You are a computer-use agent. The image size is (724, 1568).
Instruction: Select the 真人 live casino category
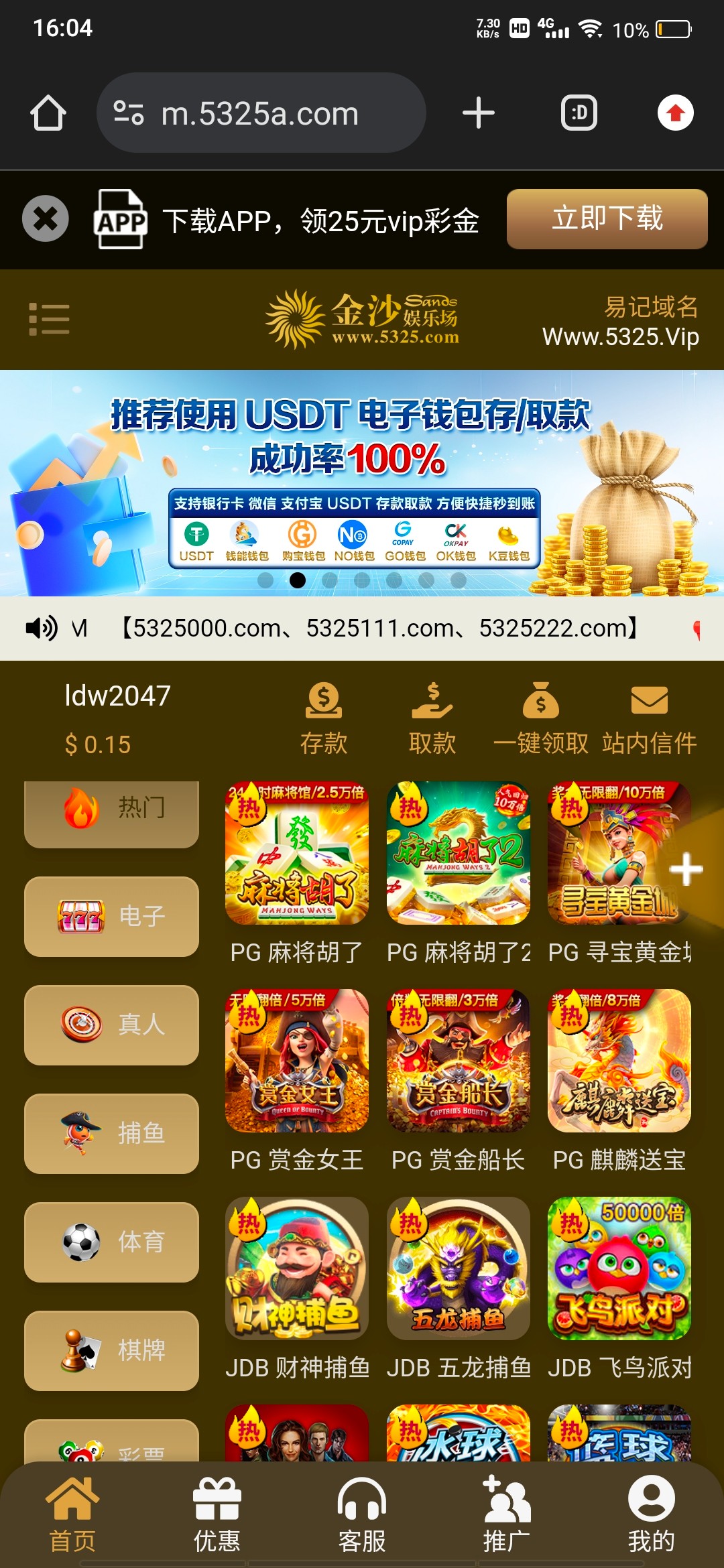tap(111, 1025)
